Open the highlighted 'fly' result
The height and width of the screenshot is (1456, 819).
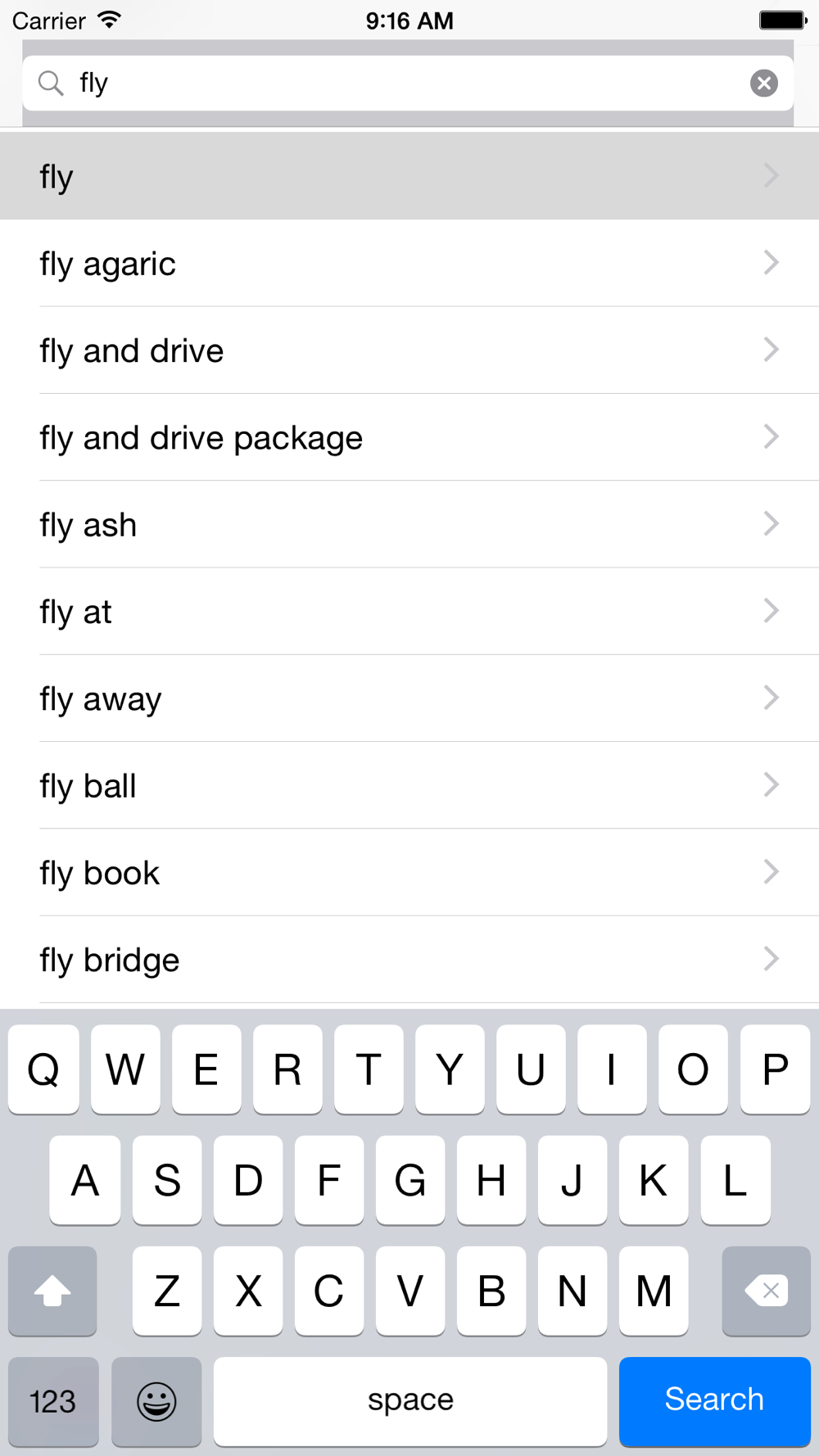pyautogui.click(x=409, y=176)
